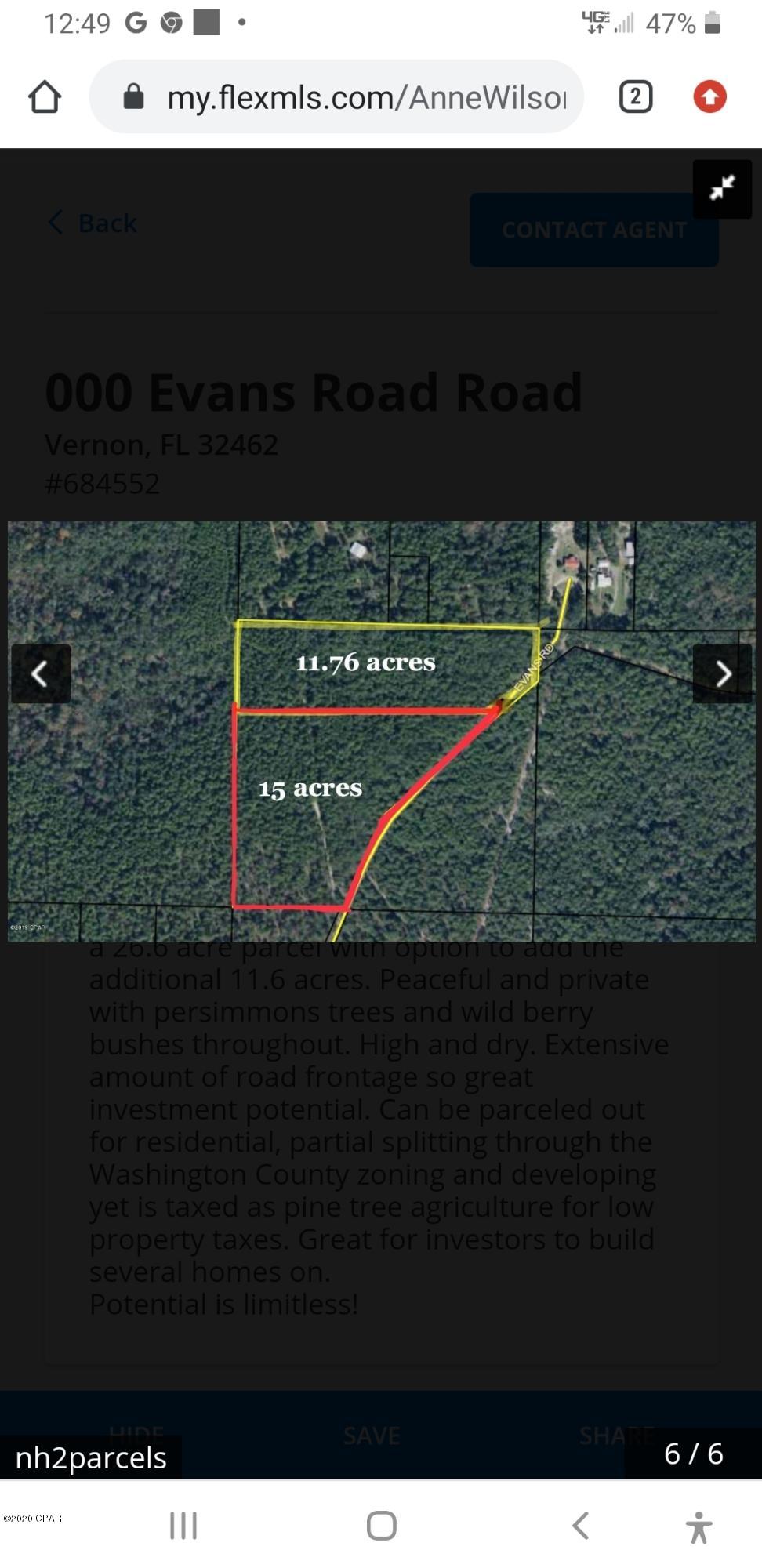Image resolution: width=762 pixels, height=1568 pixels.
Task: Open the Chrome home page
Action: 45,97
